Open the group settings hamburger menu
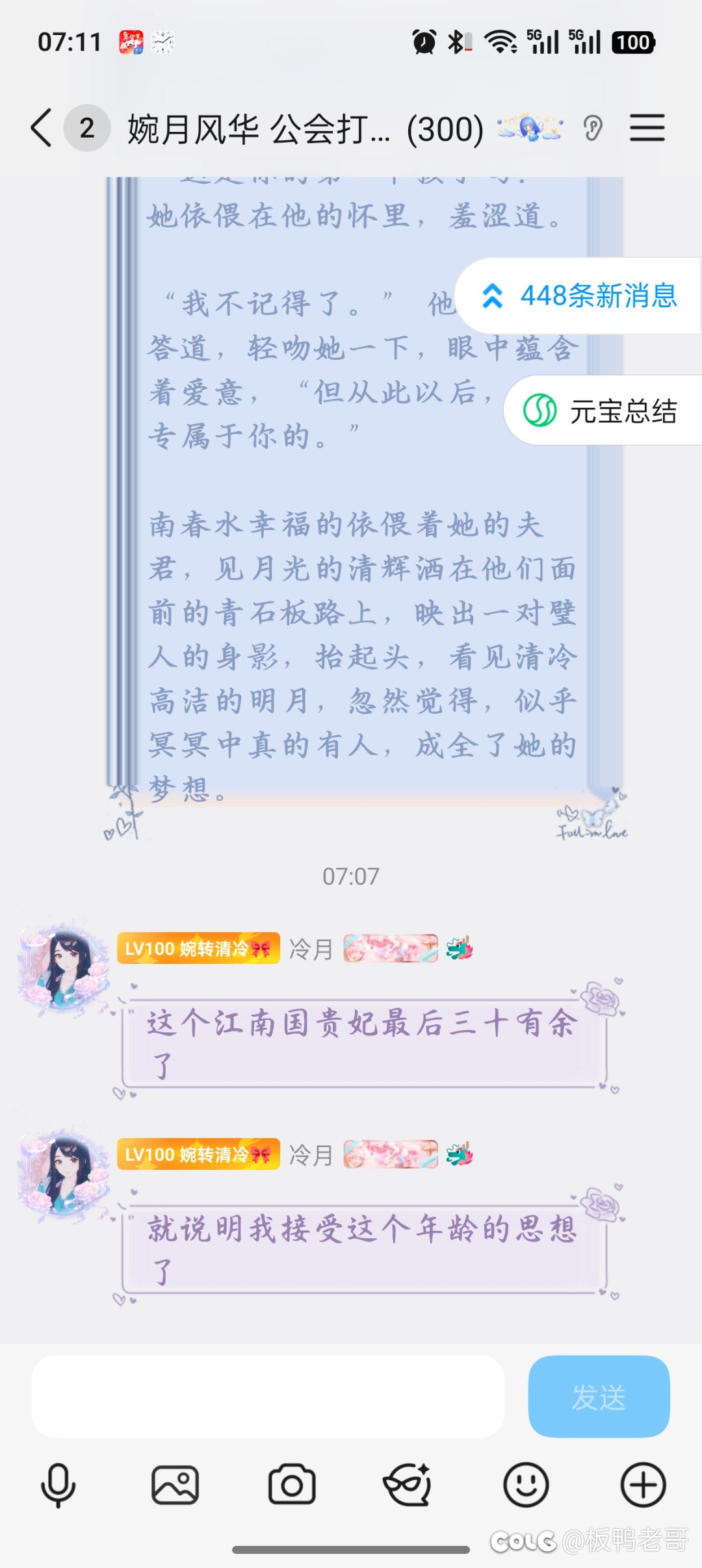702x1568 pixels. (647, 128)
